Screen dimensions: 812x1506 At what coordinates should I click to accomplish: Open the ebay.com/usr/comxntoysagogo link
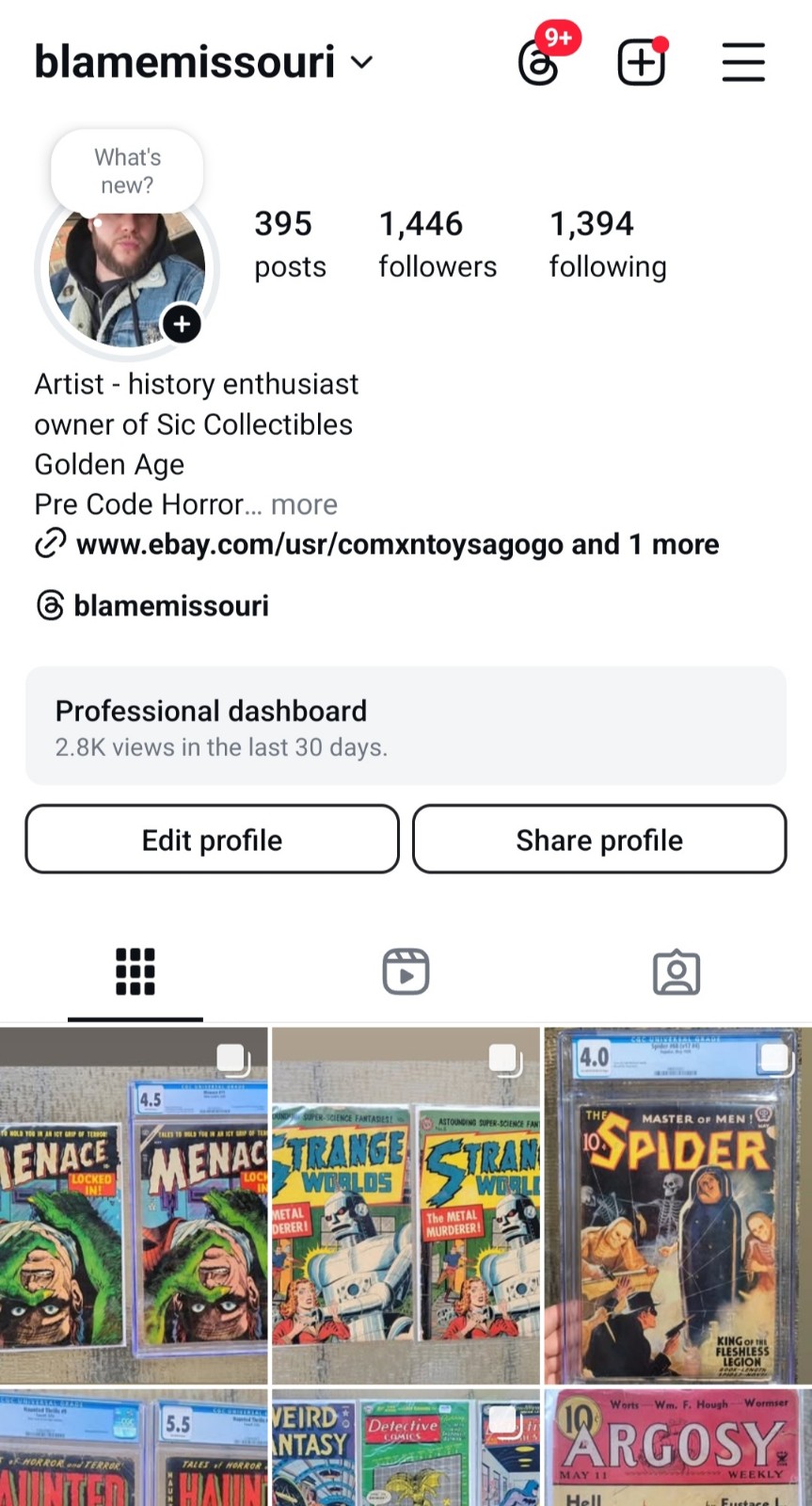(x=376, y=544)
